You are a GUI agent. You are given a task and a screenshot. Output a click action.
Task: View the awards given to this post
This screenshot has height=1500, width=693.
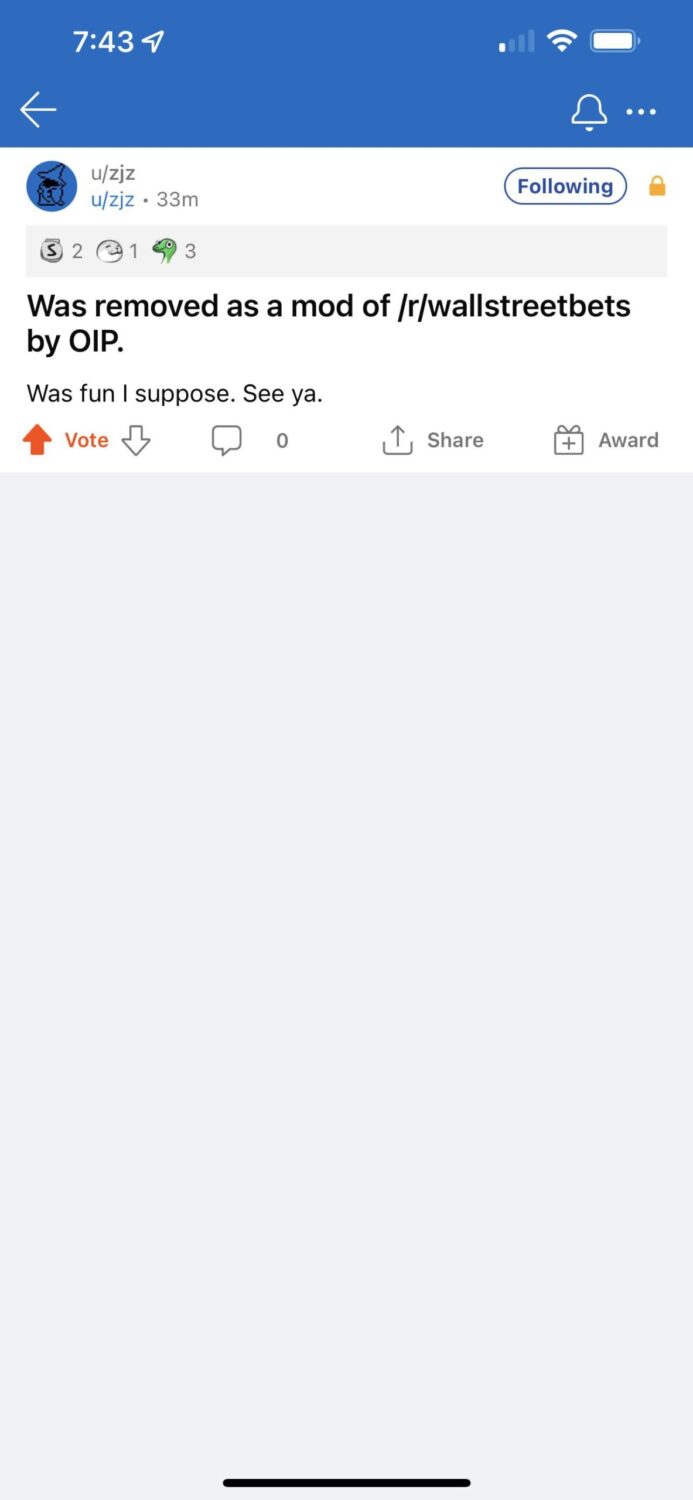point(118,251)
